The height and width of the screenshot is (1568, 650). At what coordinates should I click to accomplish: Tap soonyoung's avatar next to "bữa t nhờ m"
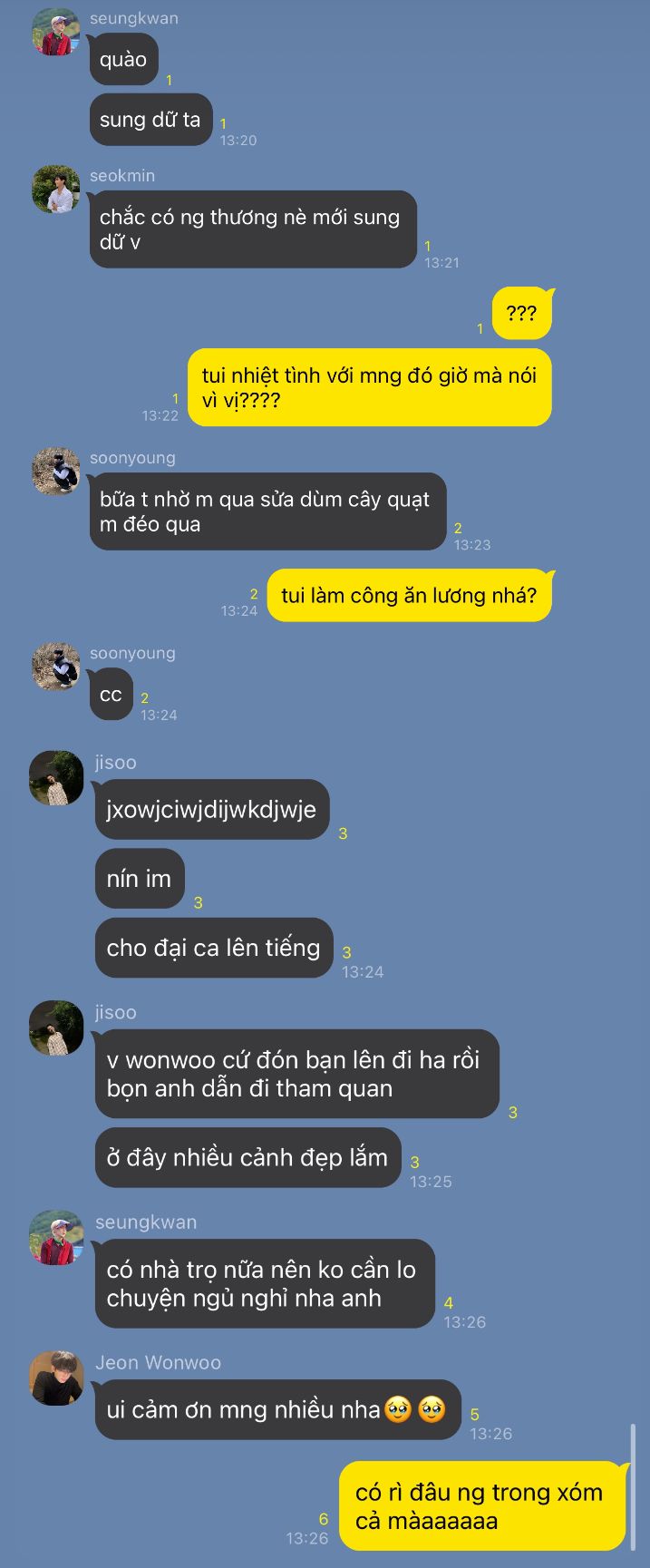click(56, 472)
